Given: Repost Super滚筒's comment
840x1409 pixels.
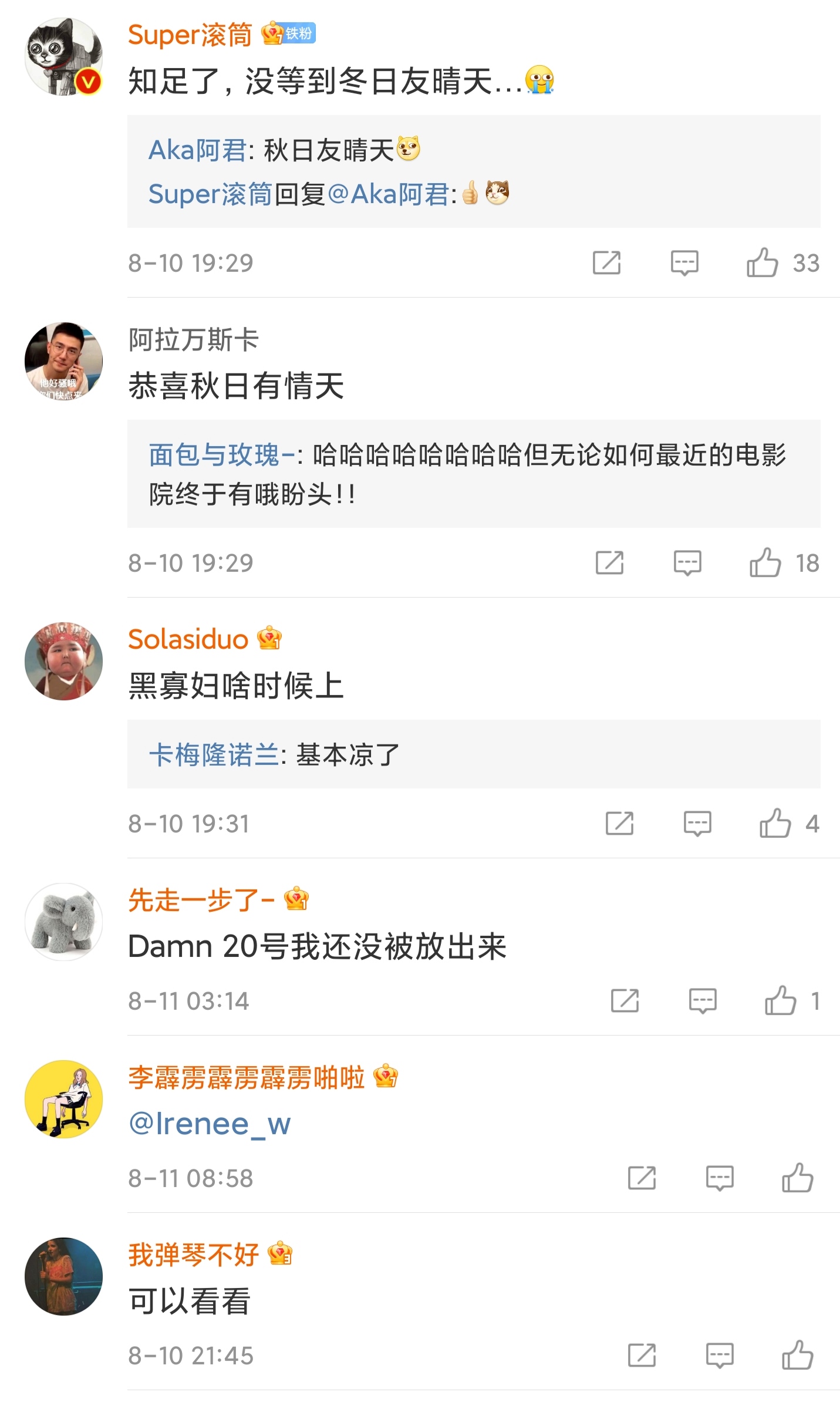Looking at the screenshot, I should (607, 262).
